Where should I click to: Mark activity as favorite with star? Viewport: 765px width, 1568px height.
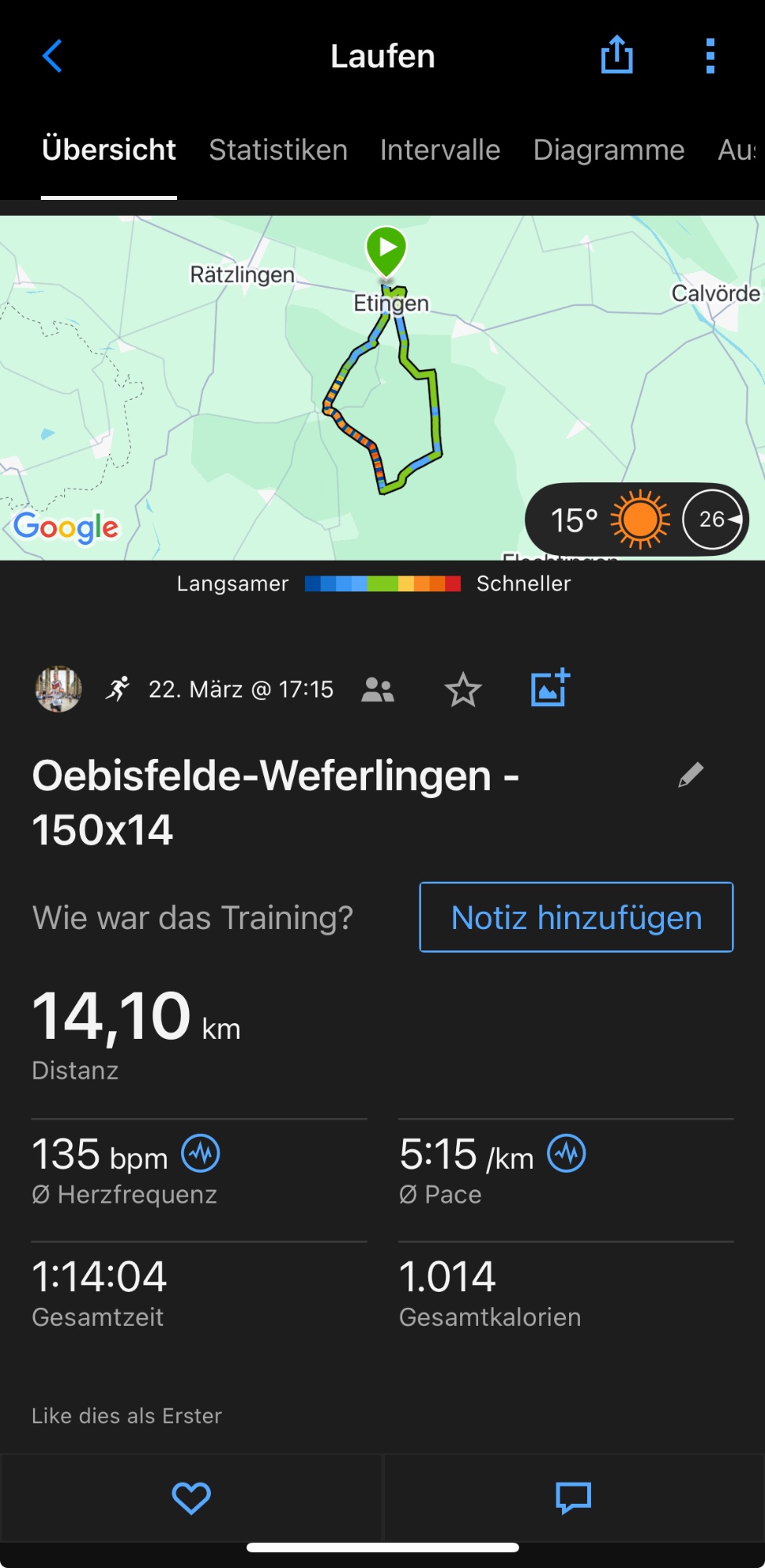click(462, 690)
